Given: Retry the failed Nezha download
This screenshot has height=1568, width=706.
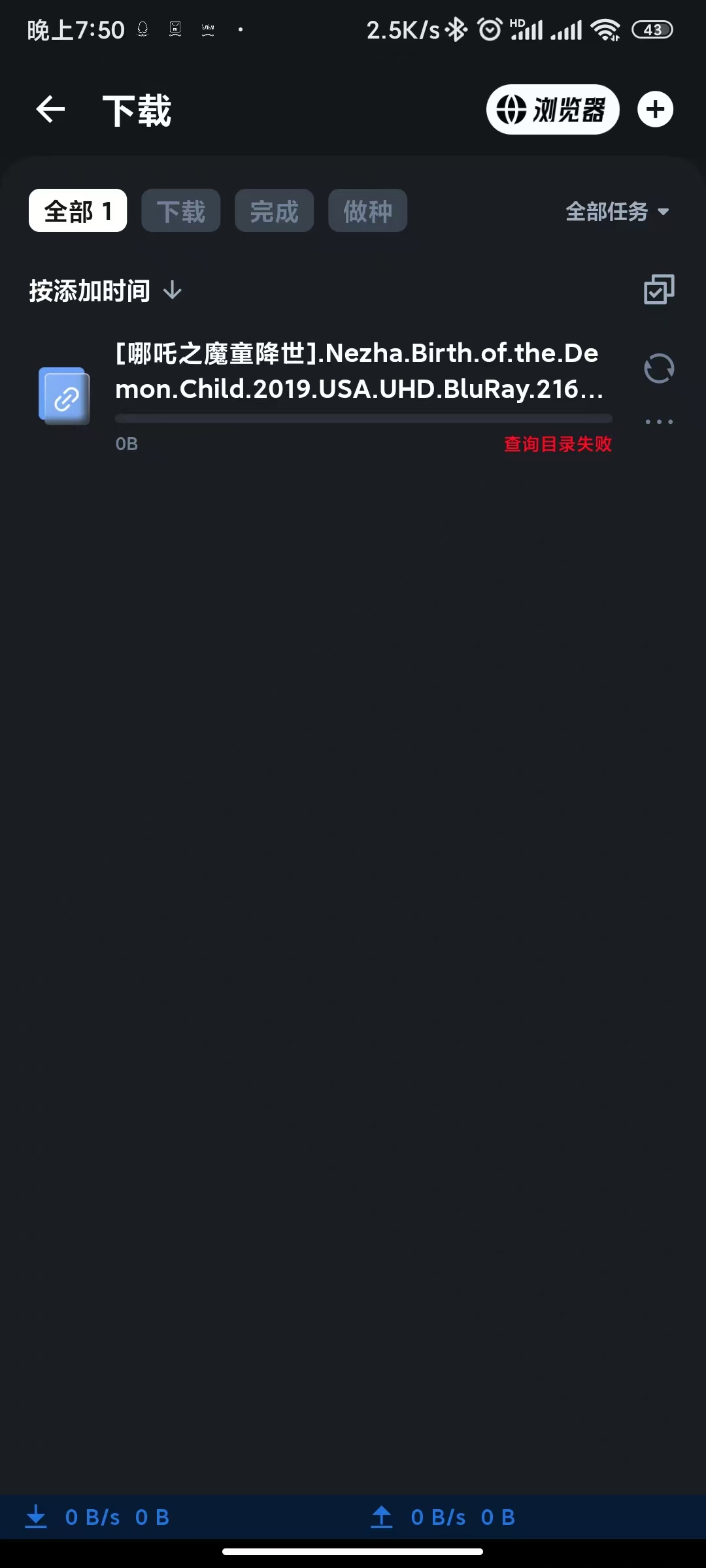Looking at the screenshot, I should [x=658, y=368].
